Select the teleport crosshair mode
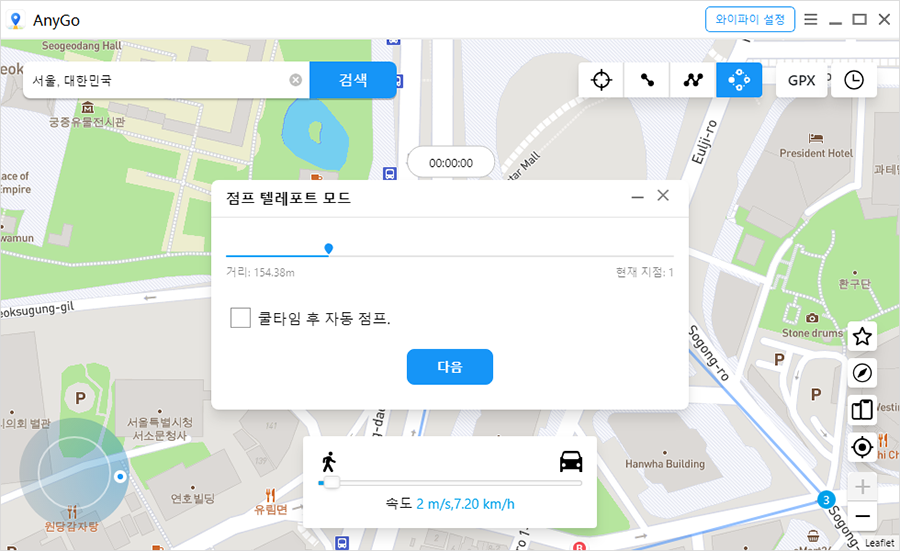The width and height of the screenshot is (900, 551). tap(601, 80)
